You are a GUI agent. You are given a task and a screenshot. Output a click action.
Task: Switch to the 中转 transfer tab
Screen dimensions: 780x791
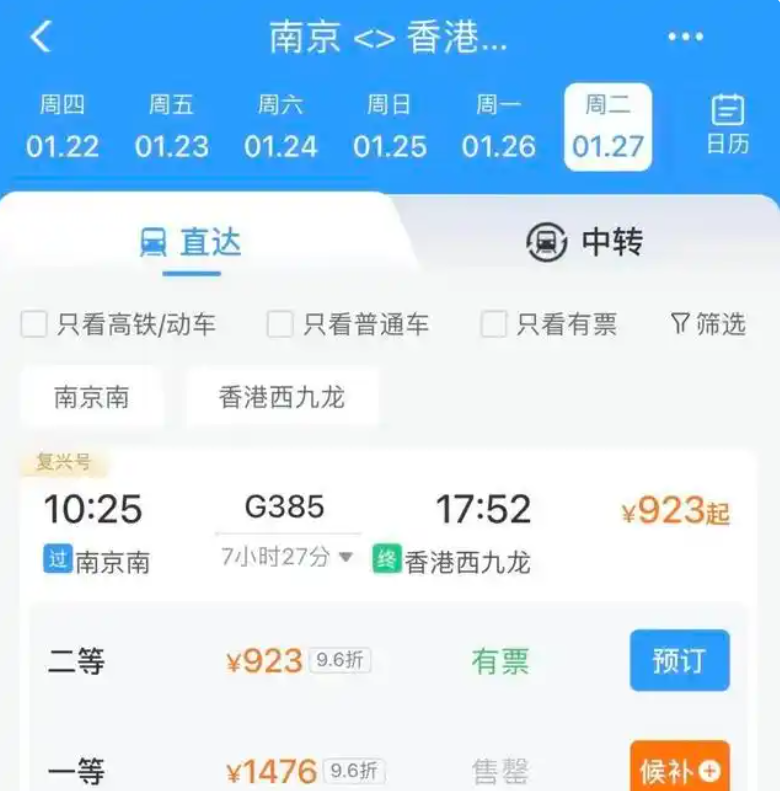click(585, 243)
